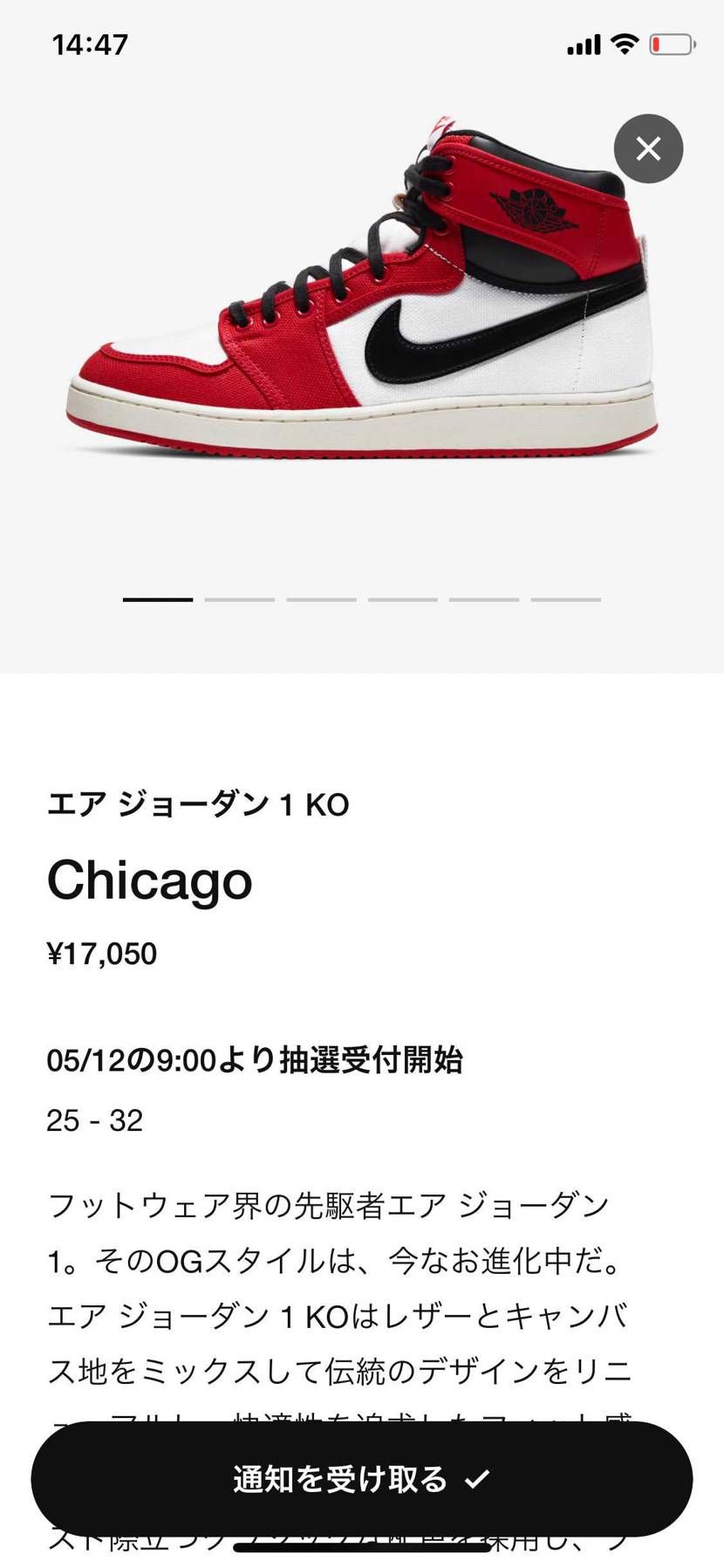The width and height of the screenshot is (724, 1568).
Task: Tap the size range 25 - 32 to expand options
Action: point(94,1120)
